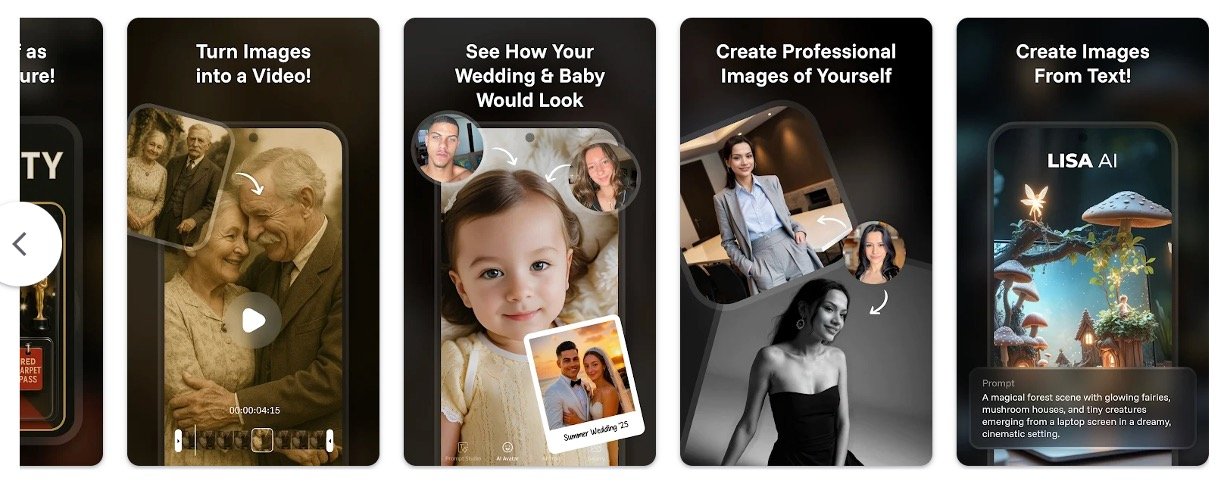Open the Create Professional Images screenshot

click(806, 242)
